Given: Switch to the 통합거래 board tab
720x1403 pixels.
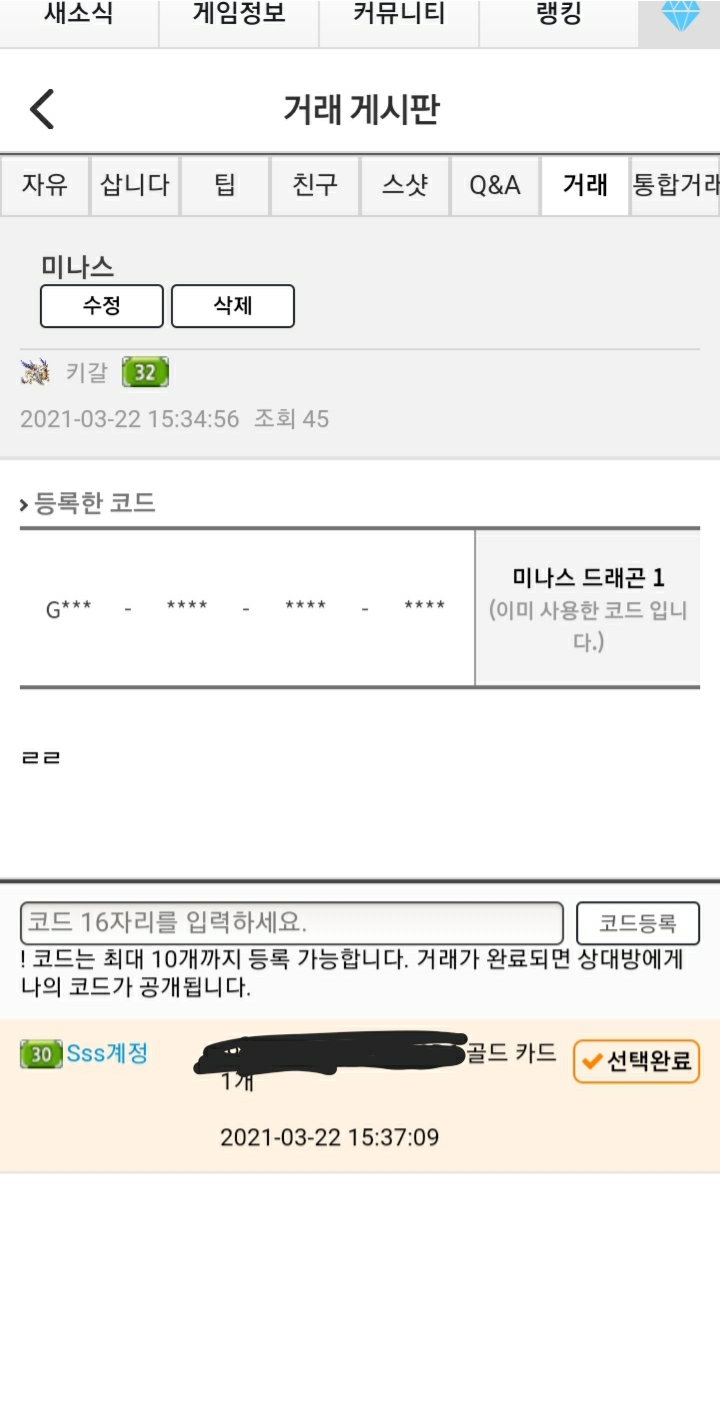Looking at the screenshot, I should [675, 185].
